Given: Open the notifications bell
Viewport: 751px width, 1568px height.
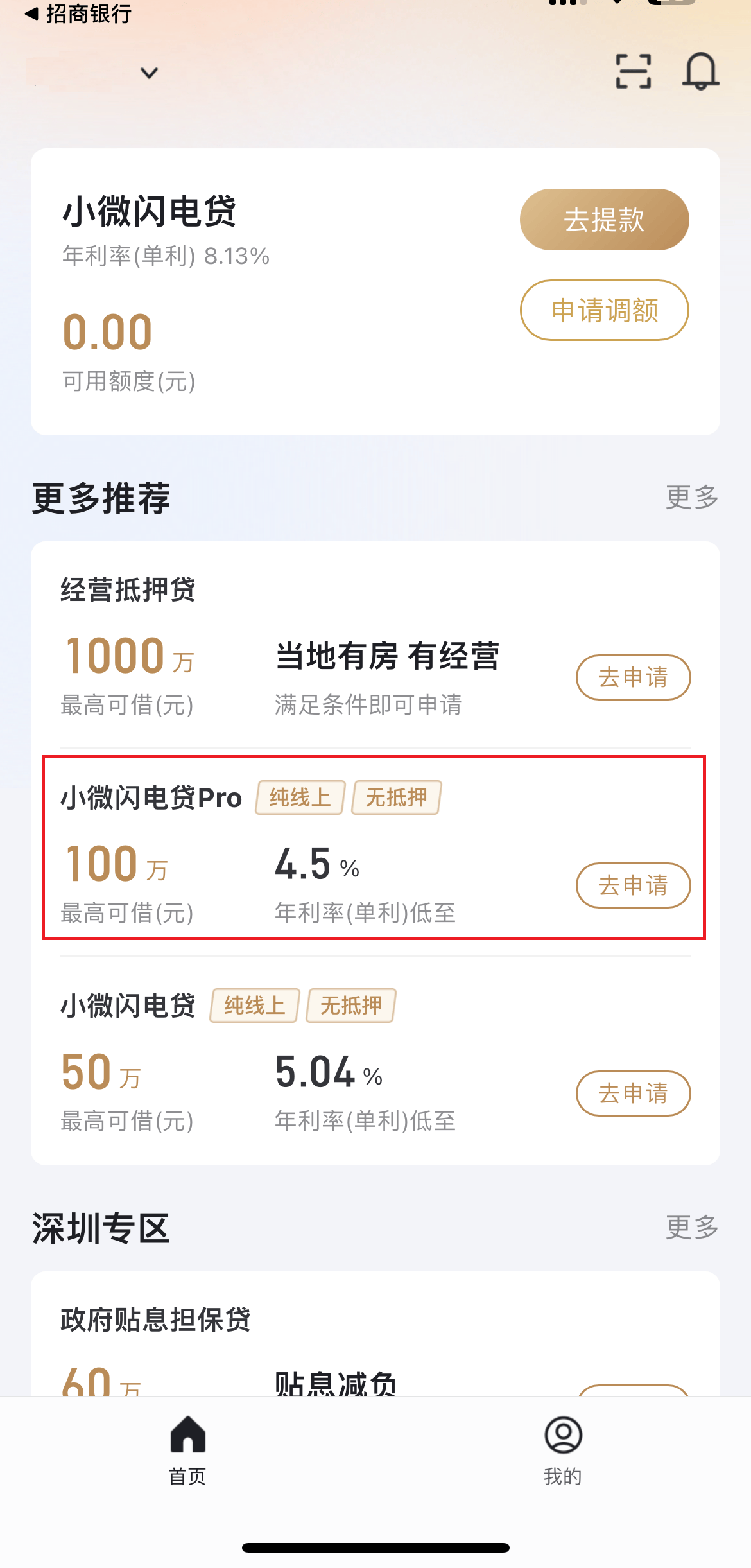Looking at the screenshot, I should coord(700,71).
